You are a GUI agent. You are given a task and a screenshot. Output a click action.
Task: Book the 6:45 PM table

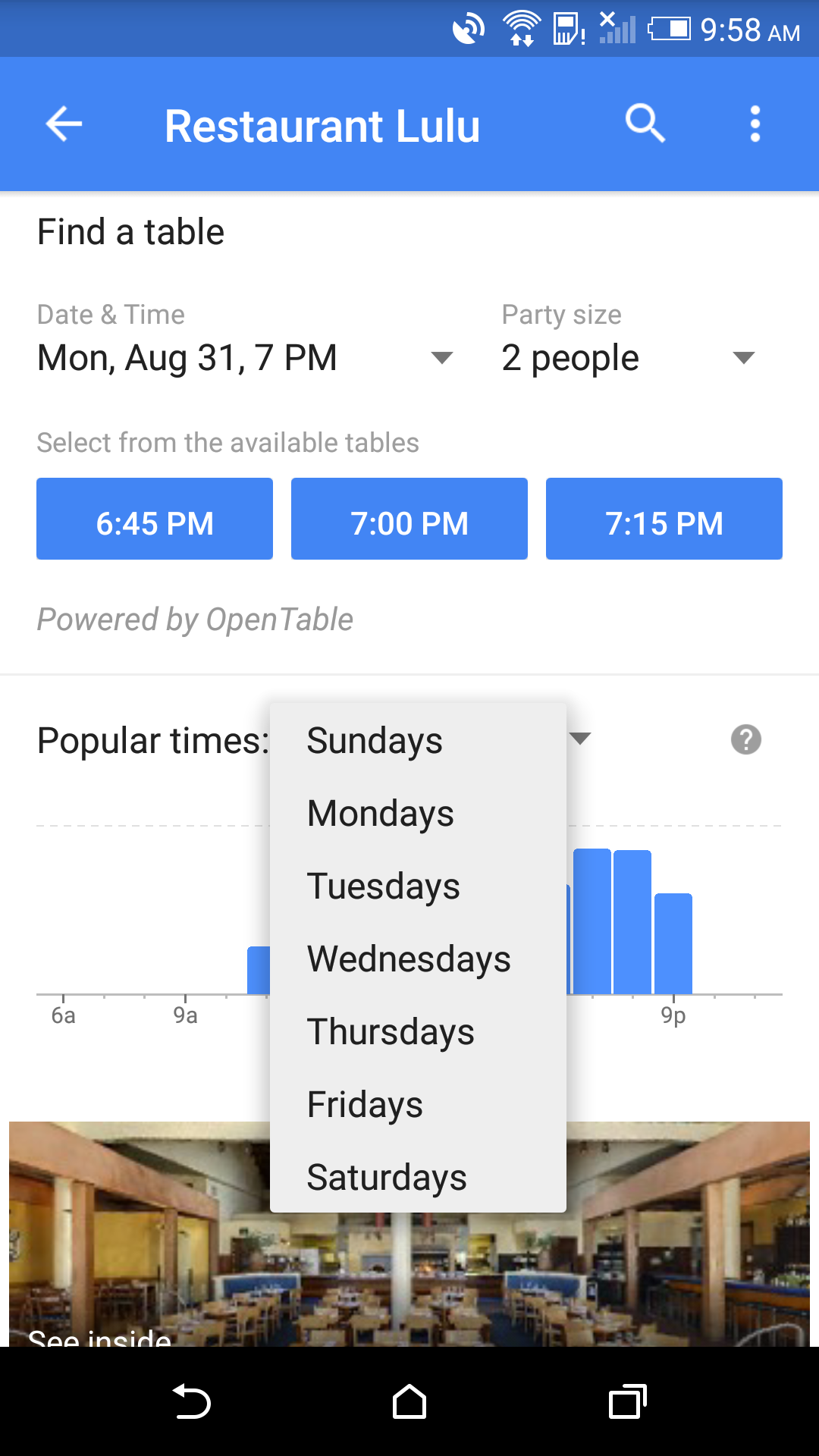155,519
